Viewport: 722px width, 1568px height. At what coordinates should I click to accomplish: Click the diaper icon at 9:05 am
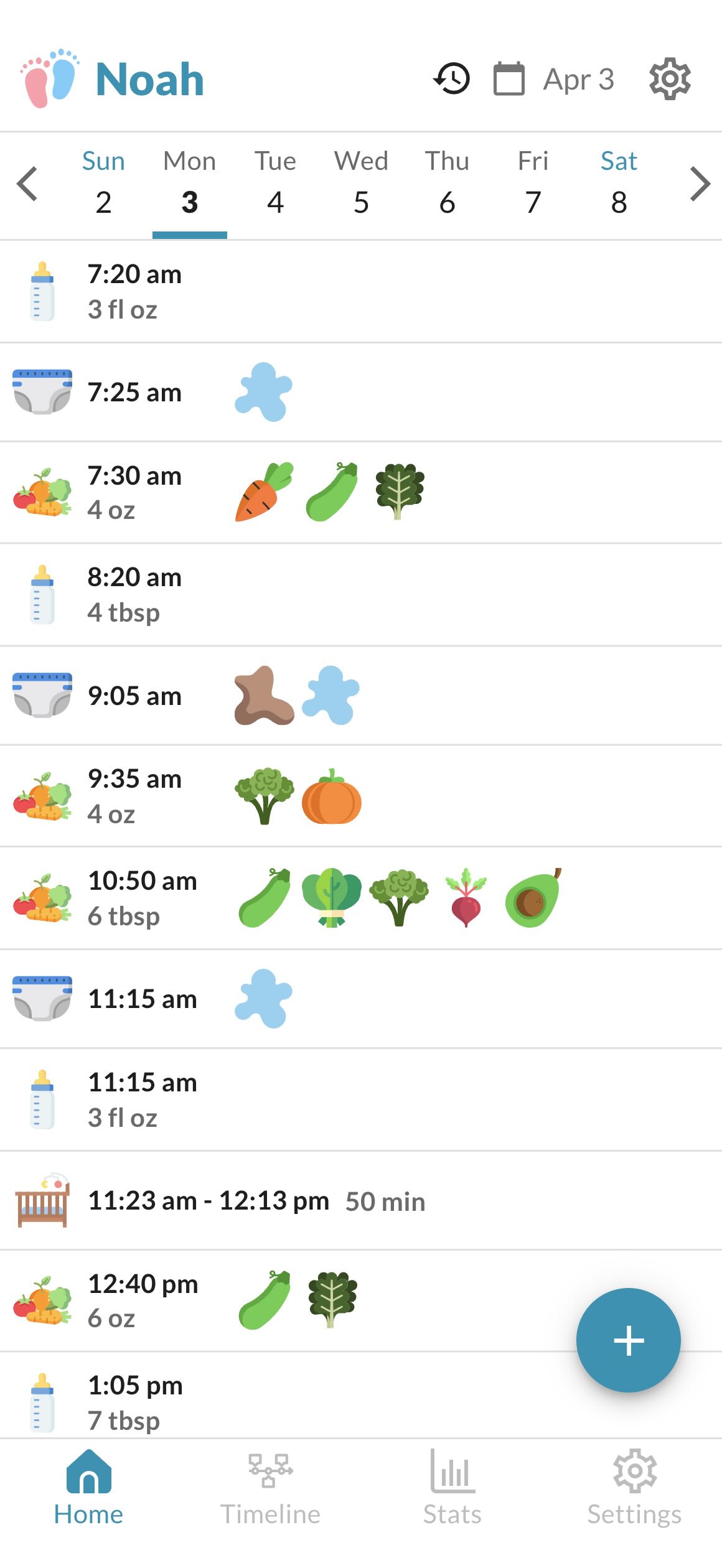pos(41,696)
